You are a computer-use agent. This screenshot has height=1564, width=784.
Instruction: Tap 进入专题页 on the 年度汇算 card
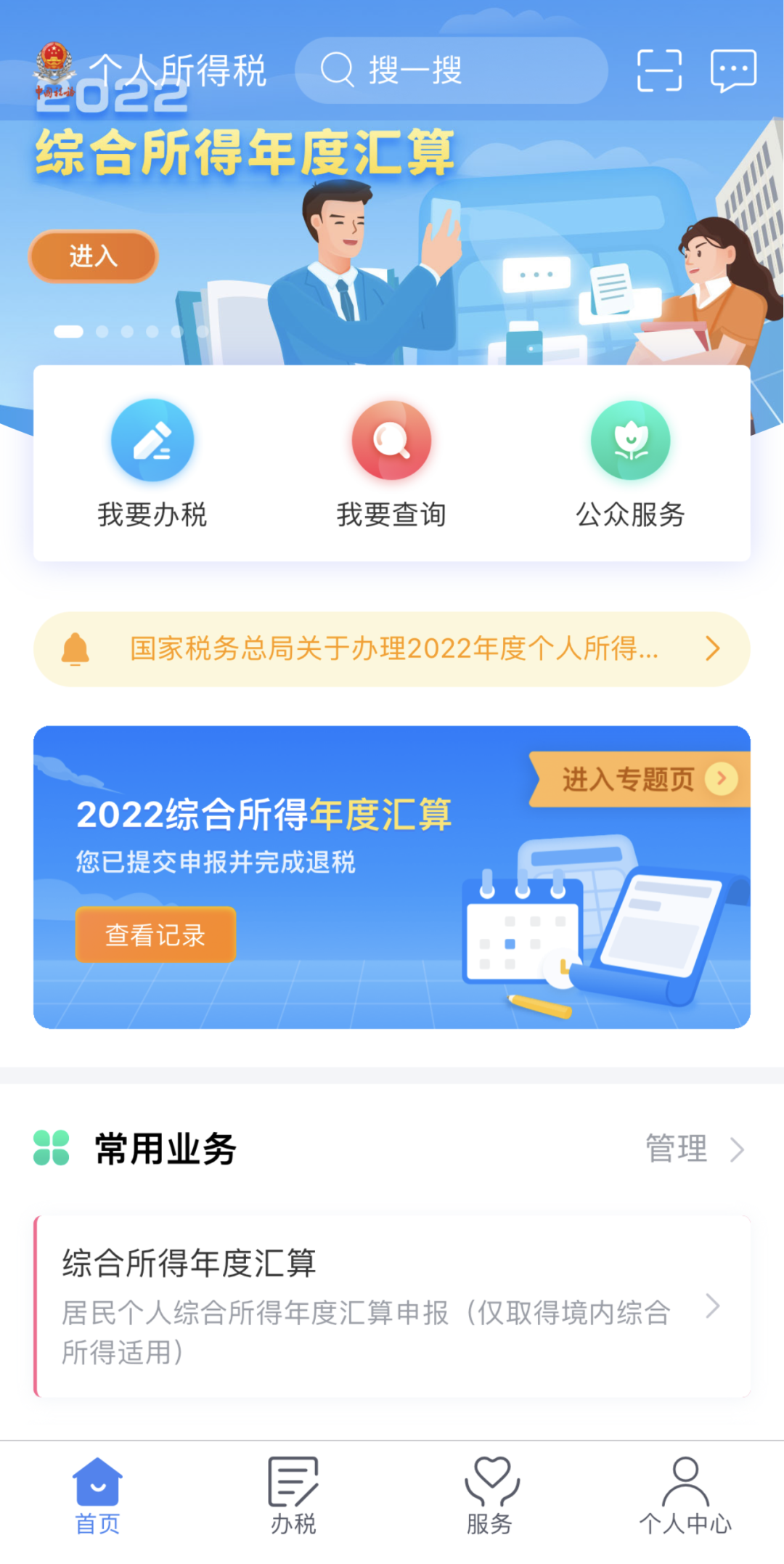pyautogui.click(x=639, y=779)
